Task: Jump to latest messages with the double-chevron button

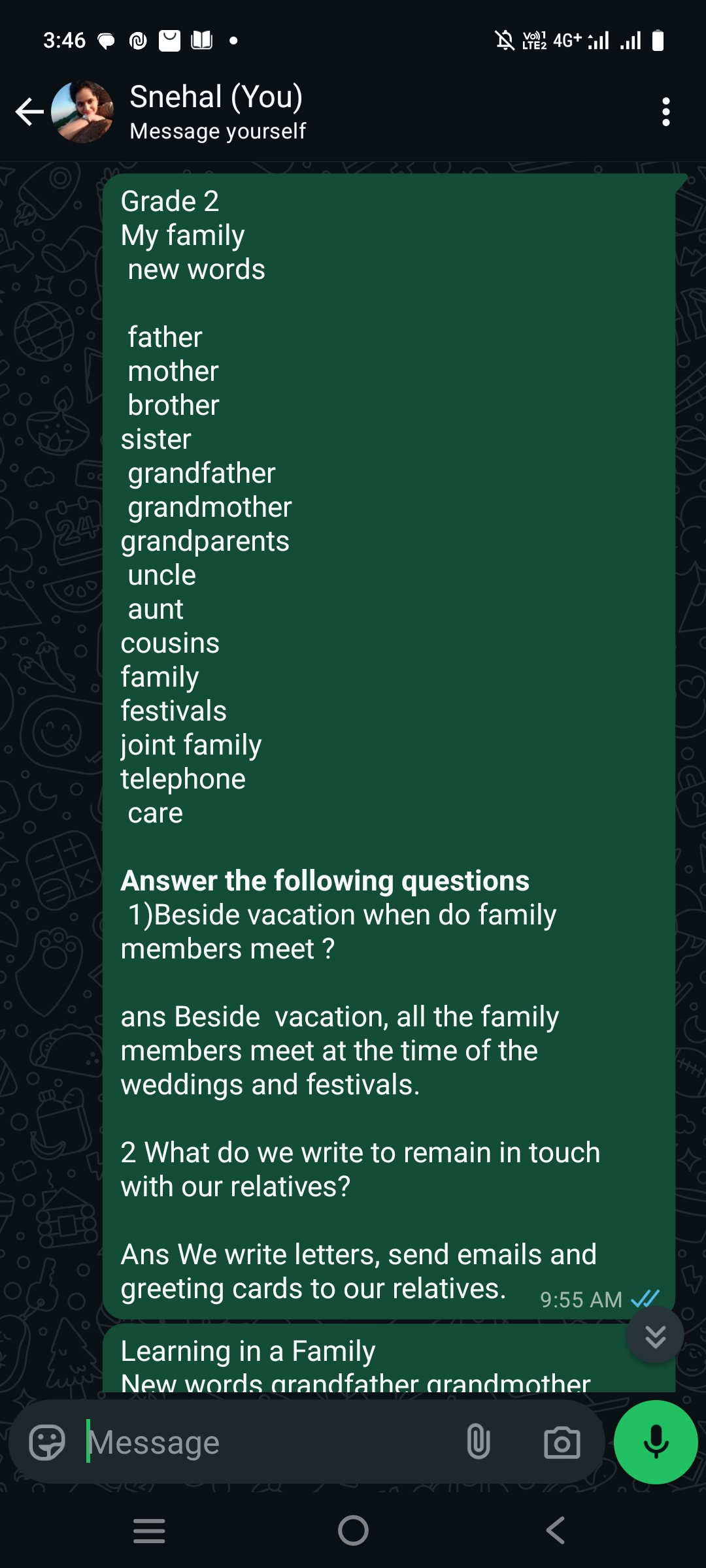Action: tap(655, 1336)
